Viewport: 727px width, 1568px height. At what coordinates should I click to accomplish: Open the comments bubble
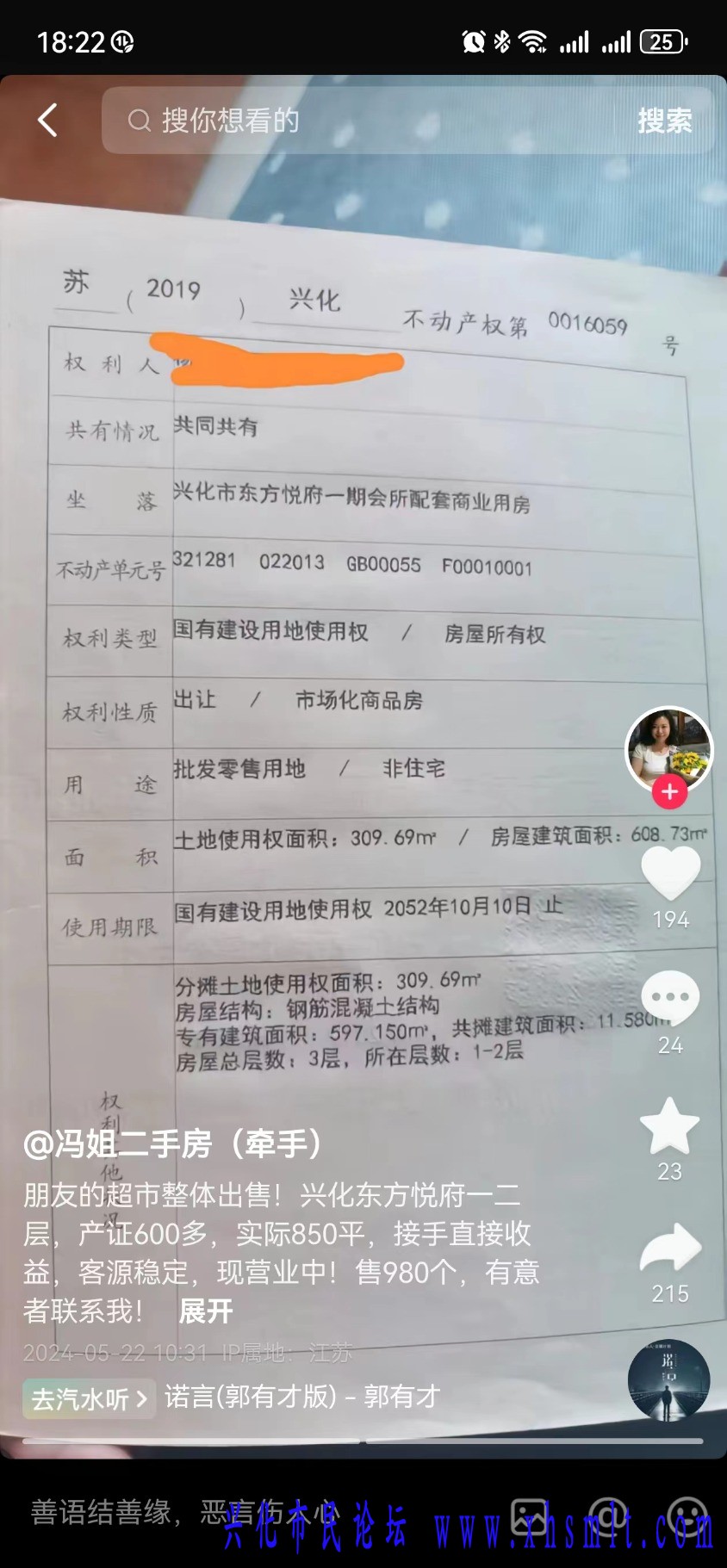click(x=670, y=999)
